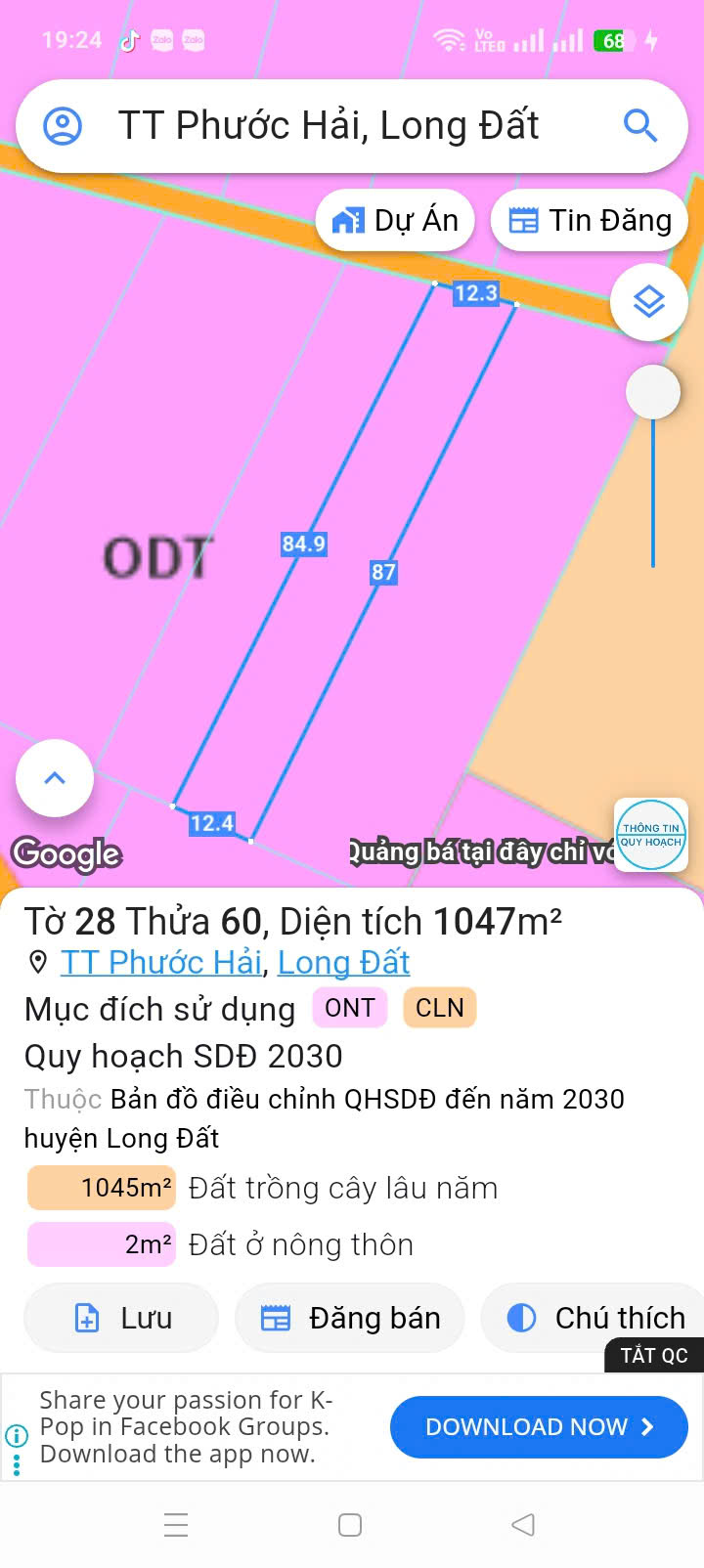Tap the Đăng bán button
This screenshot has width=704, height=1568.
[350, 1318]
